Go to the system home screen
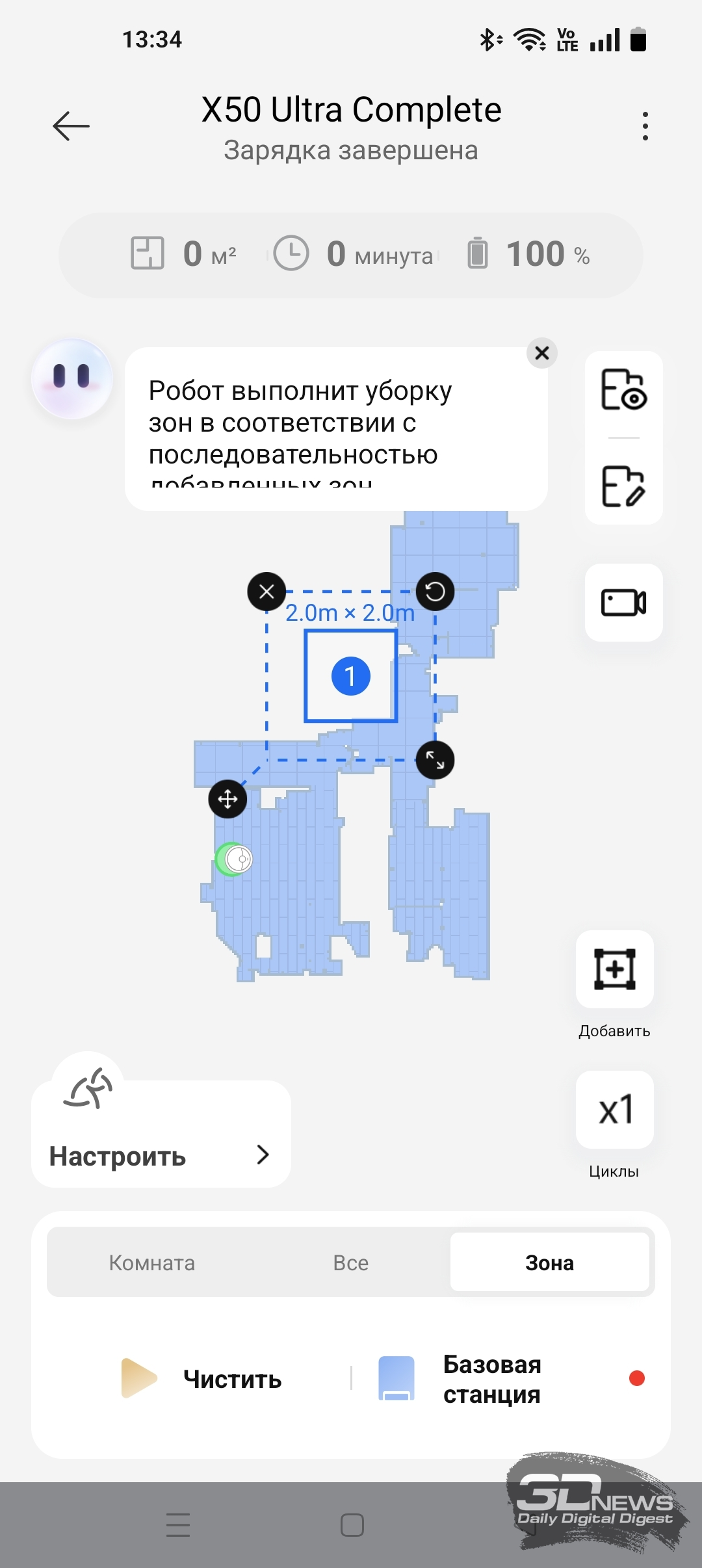The height and width of the screenshot is (1568, 702). (352, 1524)
